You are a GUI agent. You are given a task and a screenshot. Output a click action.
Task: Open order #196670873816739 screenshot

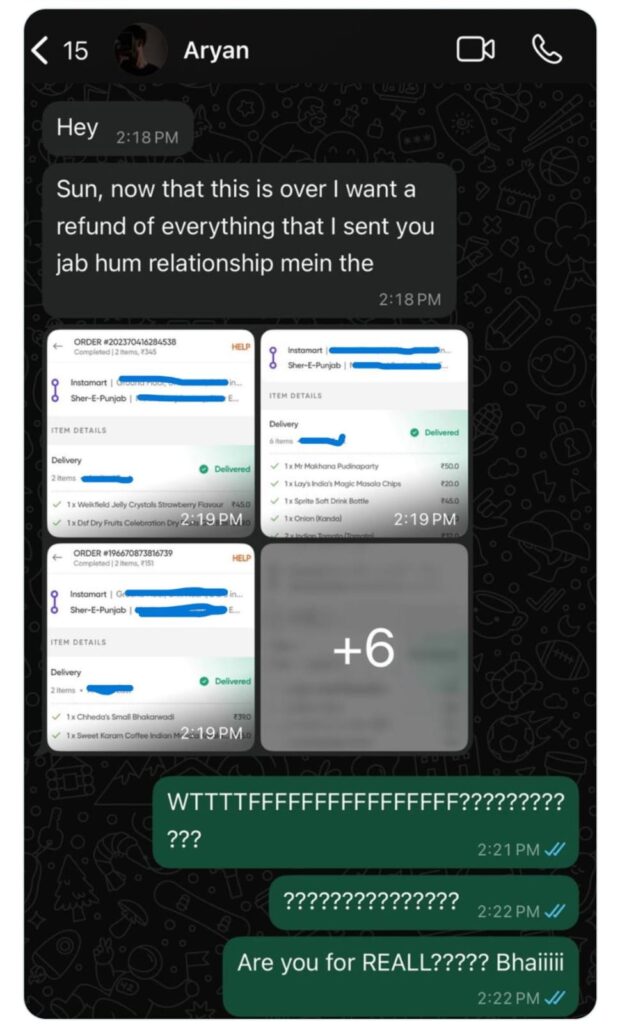150,646
